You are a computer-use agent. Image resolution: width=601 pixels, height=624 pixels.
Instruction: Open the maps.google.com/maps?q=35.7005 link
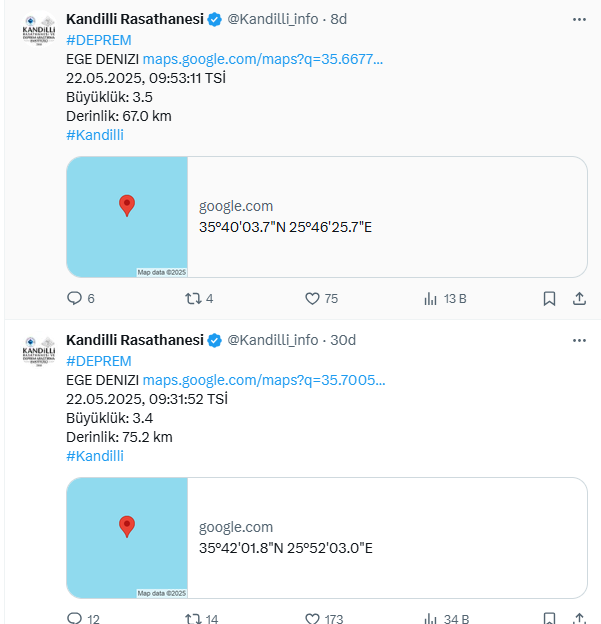263,380
